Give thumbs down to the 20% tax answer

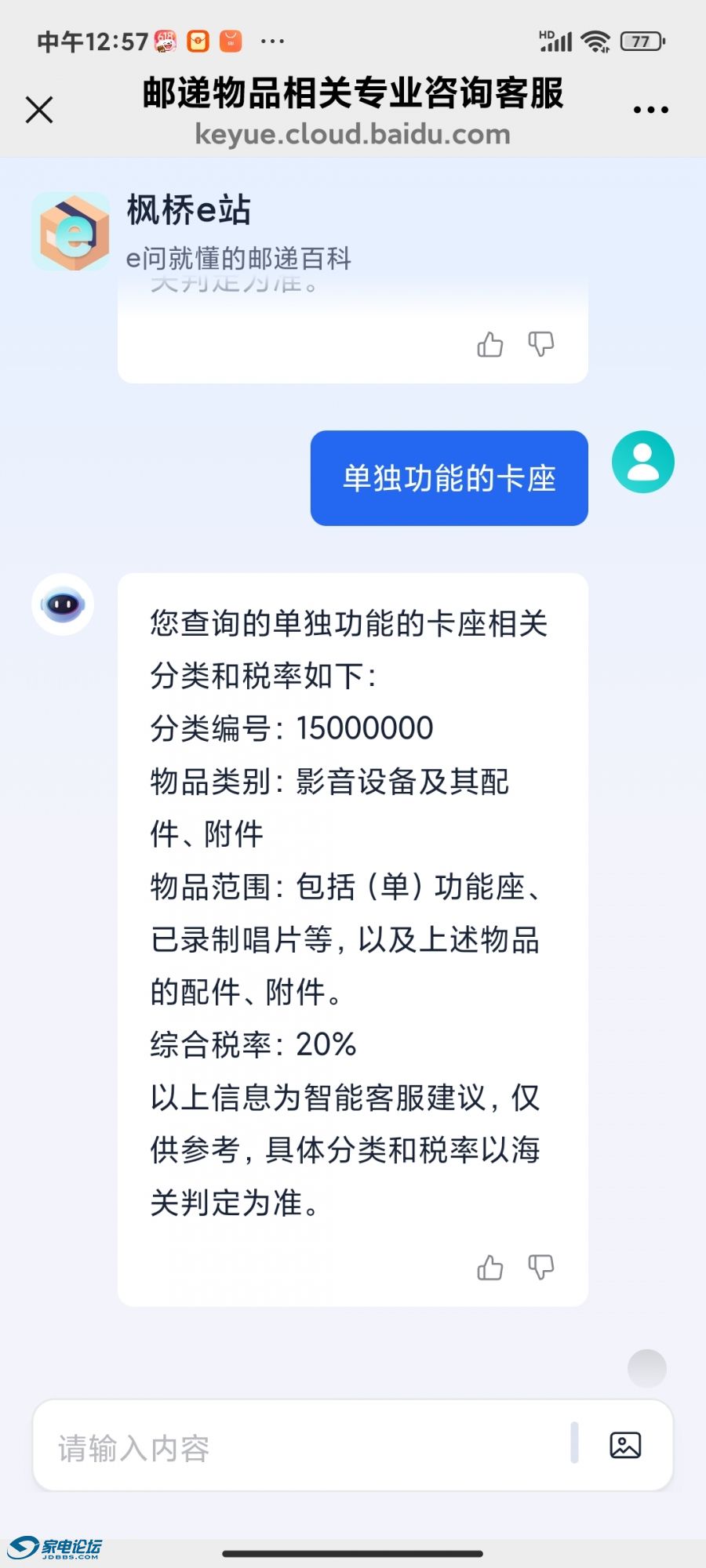[541, 1268]
